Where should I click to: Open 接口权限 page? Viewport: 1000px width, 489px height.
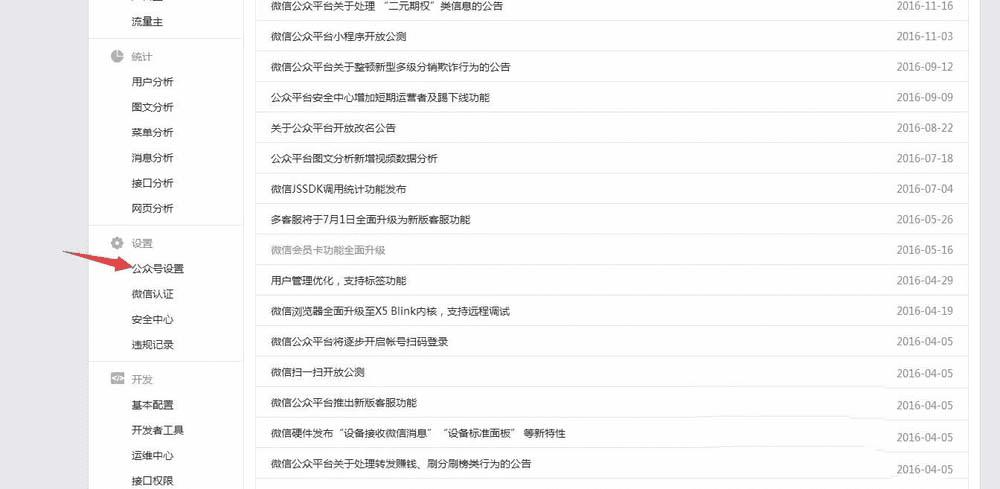click(x=152, y=481)
